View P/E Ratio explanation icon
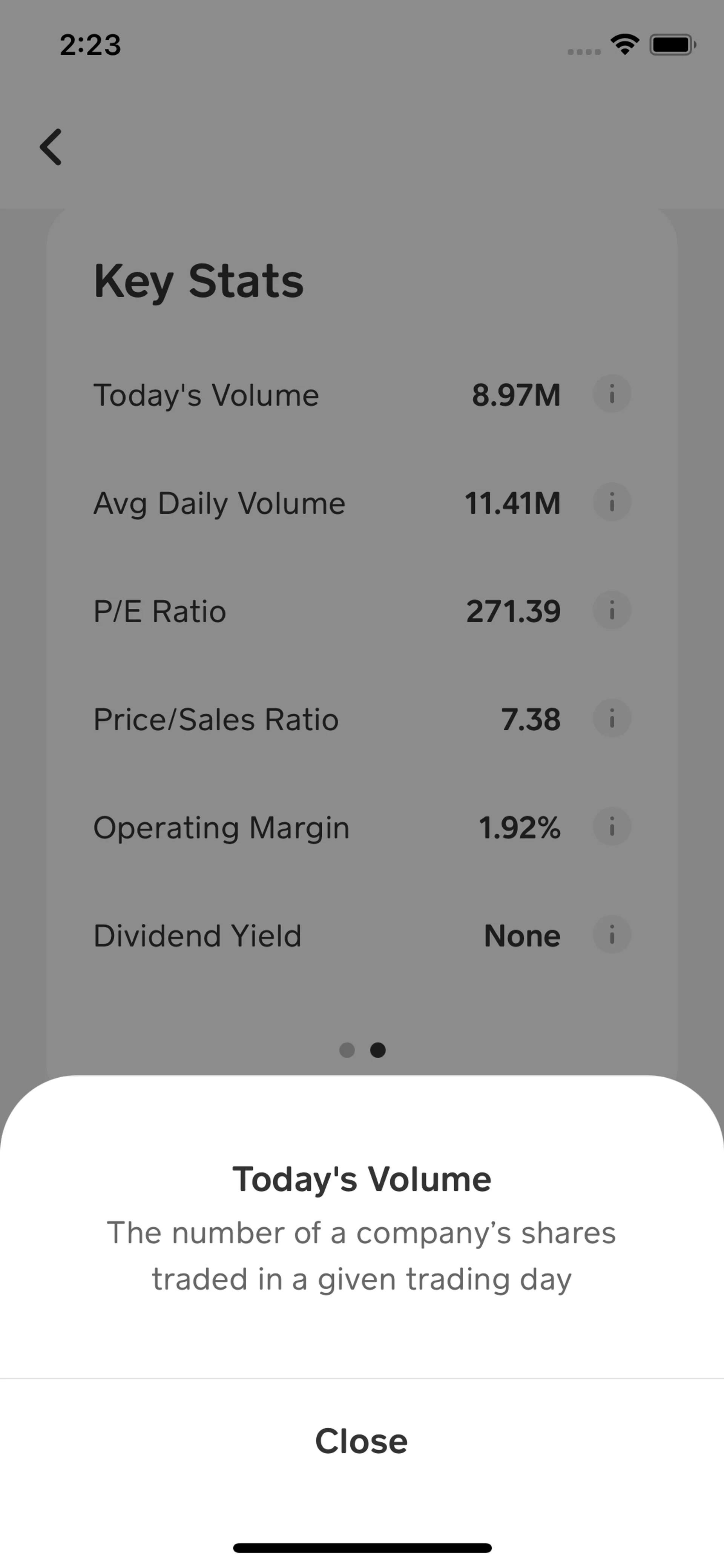724x1568 pixels. [x=612, y=610]
